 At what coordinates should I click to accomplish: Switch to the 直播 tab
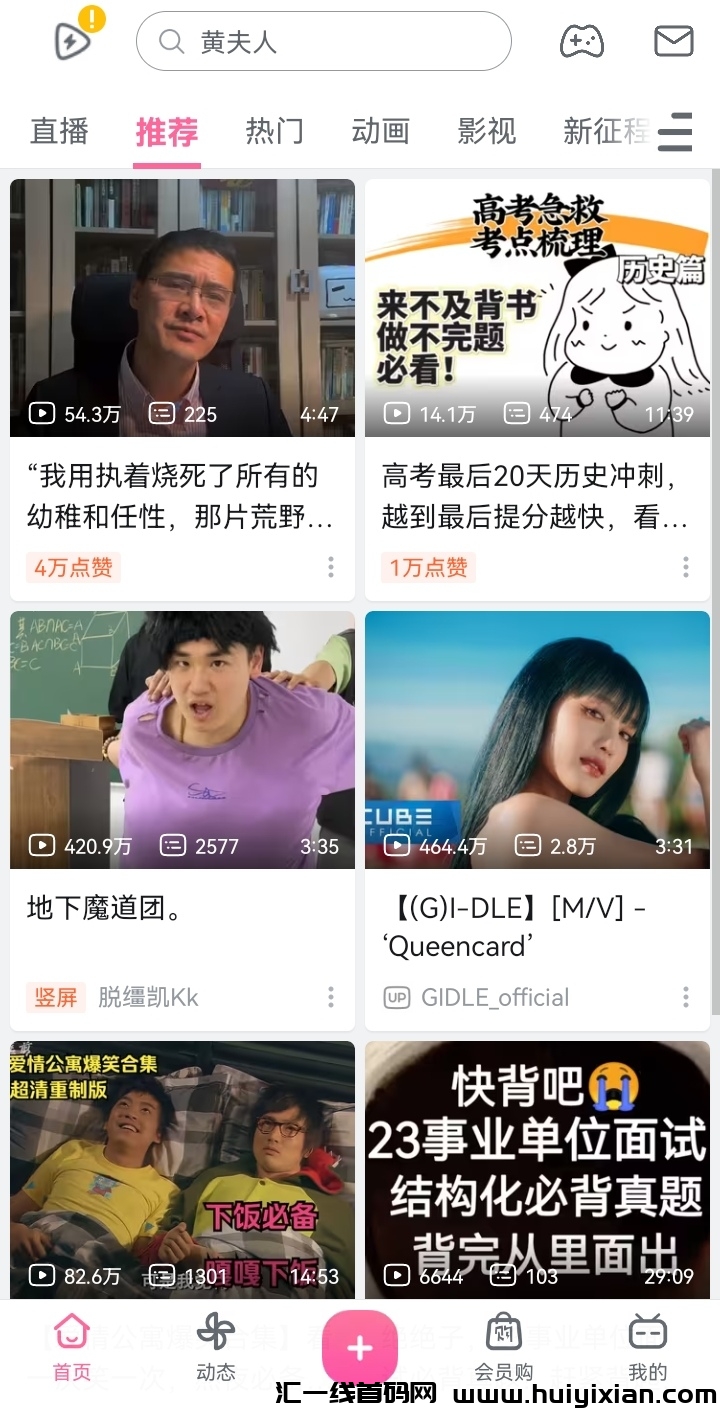pos(59,131)
